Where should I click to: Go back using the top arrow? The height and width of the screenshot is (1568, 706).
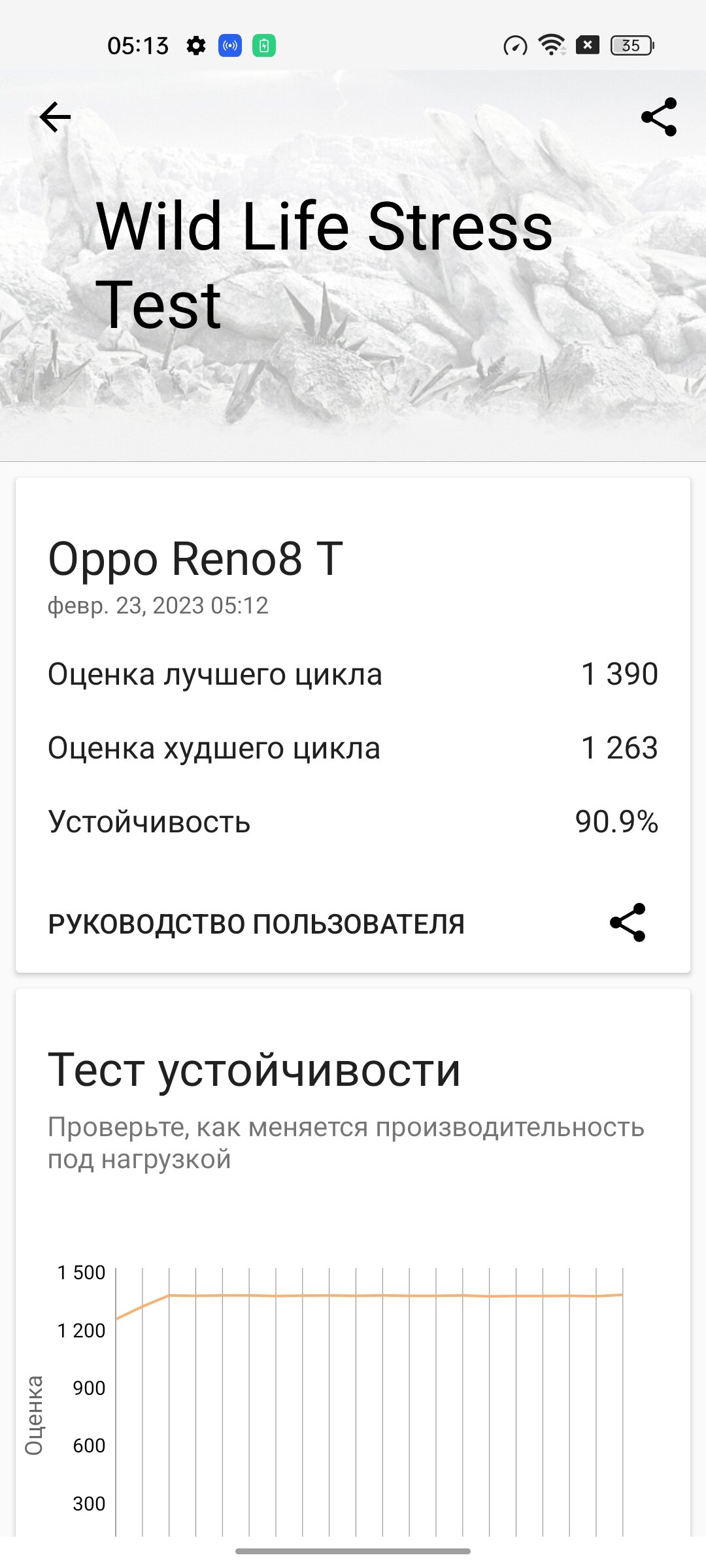[55, 118]
